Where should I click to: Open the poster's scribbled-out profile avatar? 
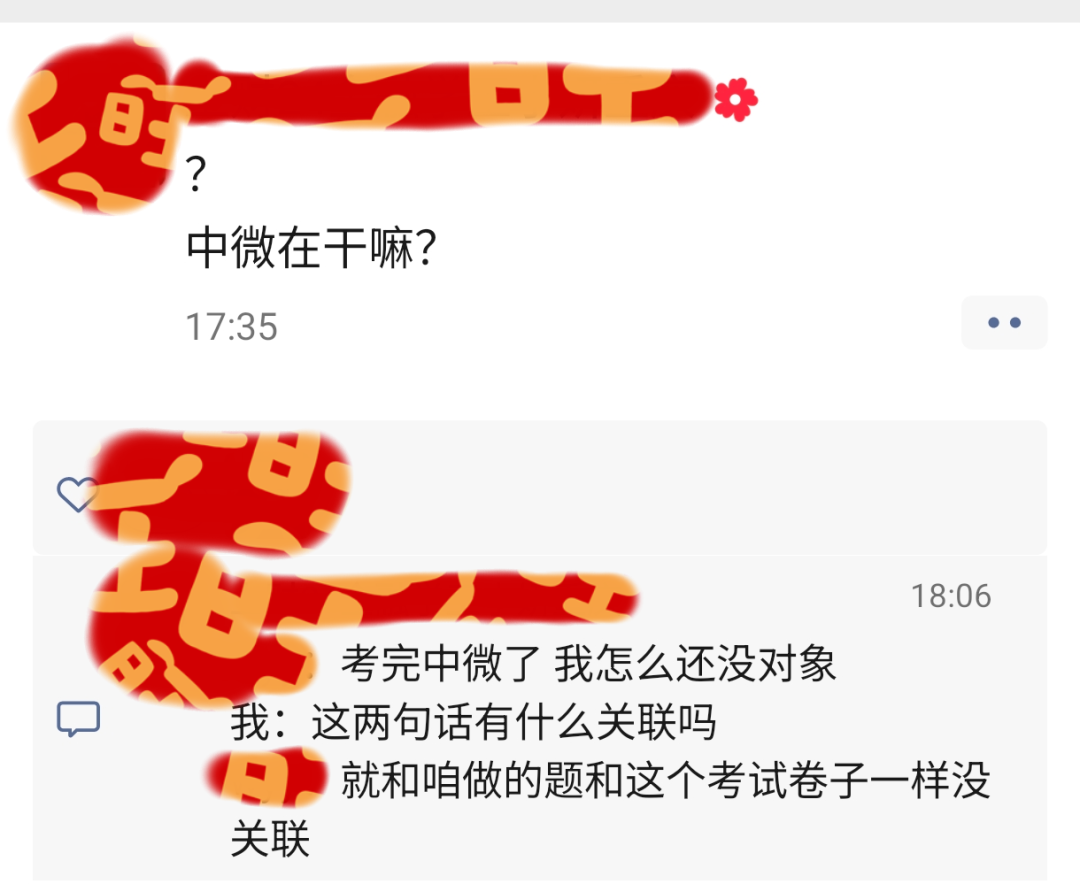tap(93, 124)
